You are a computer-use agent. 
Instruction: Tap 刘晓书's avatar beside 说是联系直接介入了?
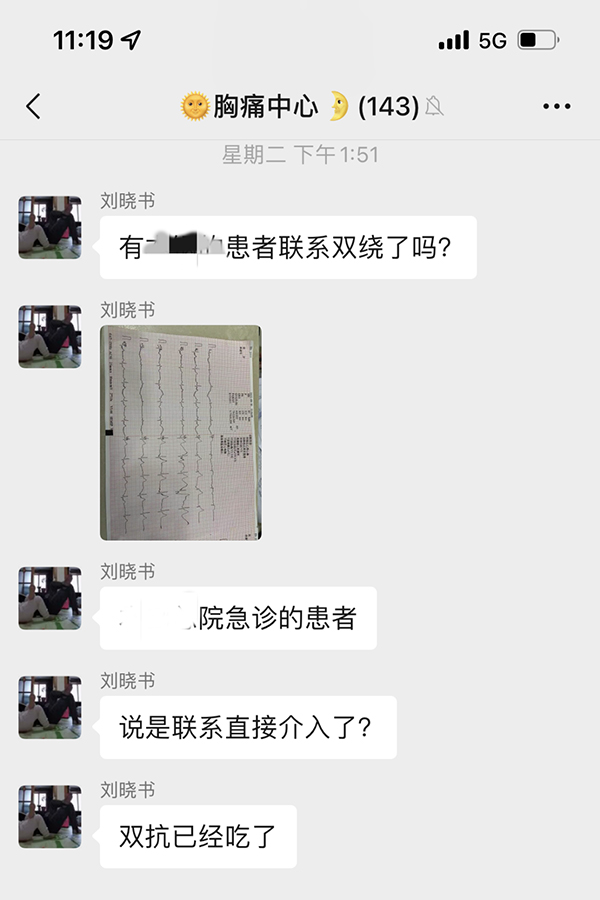click(50, 707)
